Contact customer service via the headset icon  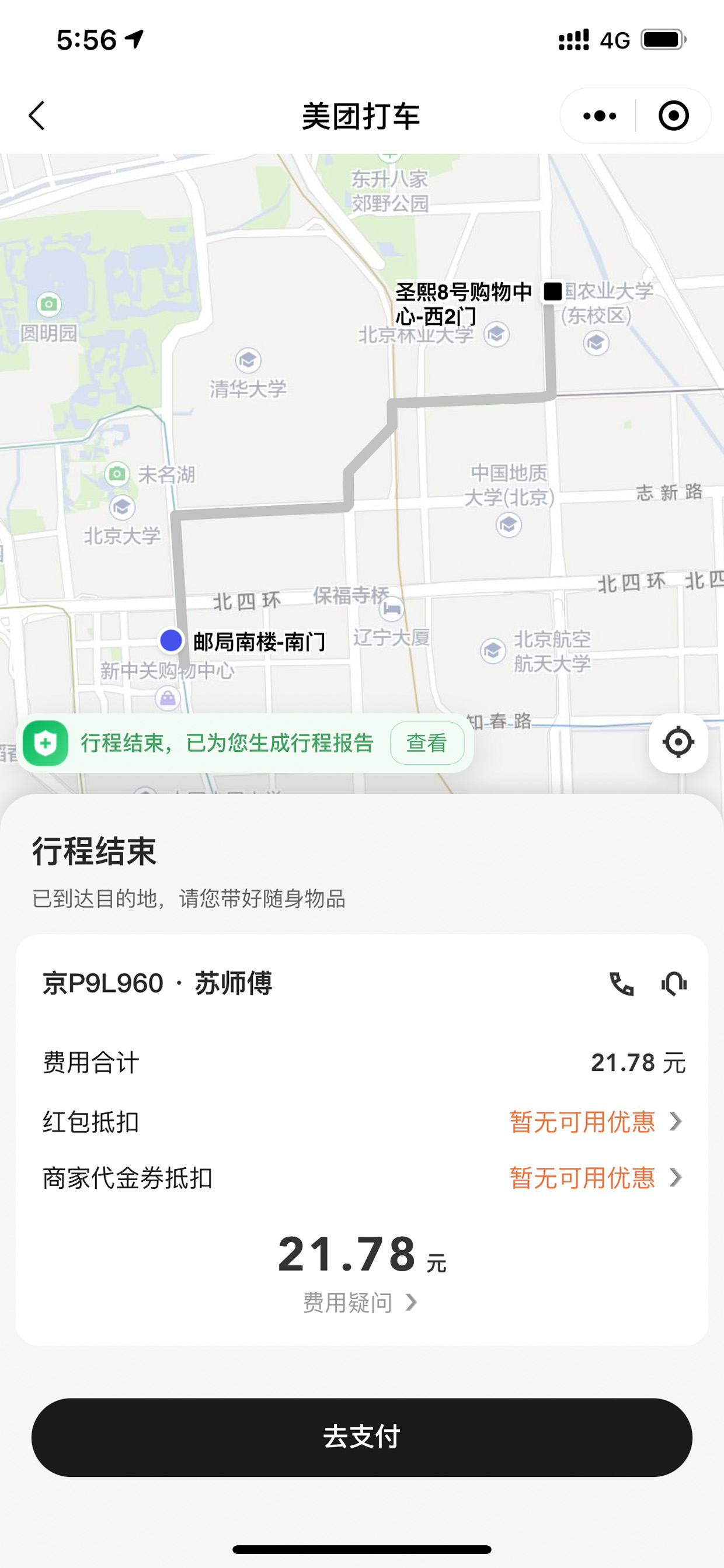click(x=674, y=984)
